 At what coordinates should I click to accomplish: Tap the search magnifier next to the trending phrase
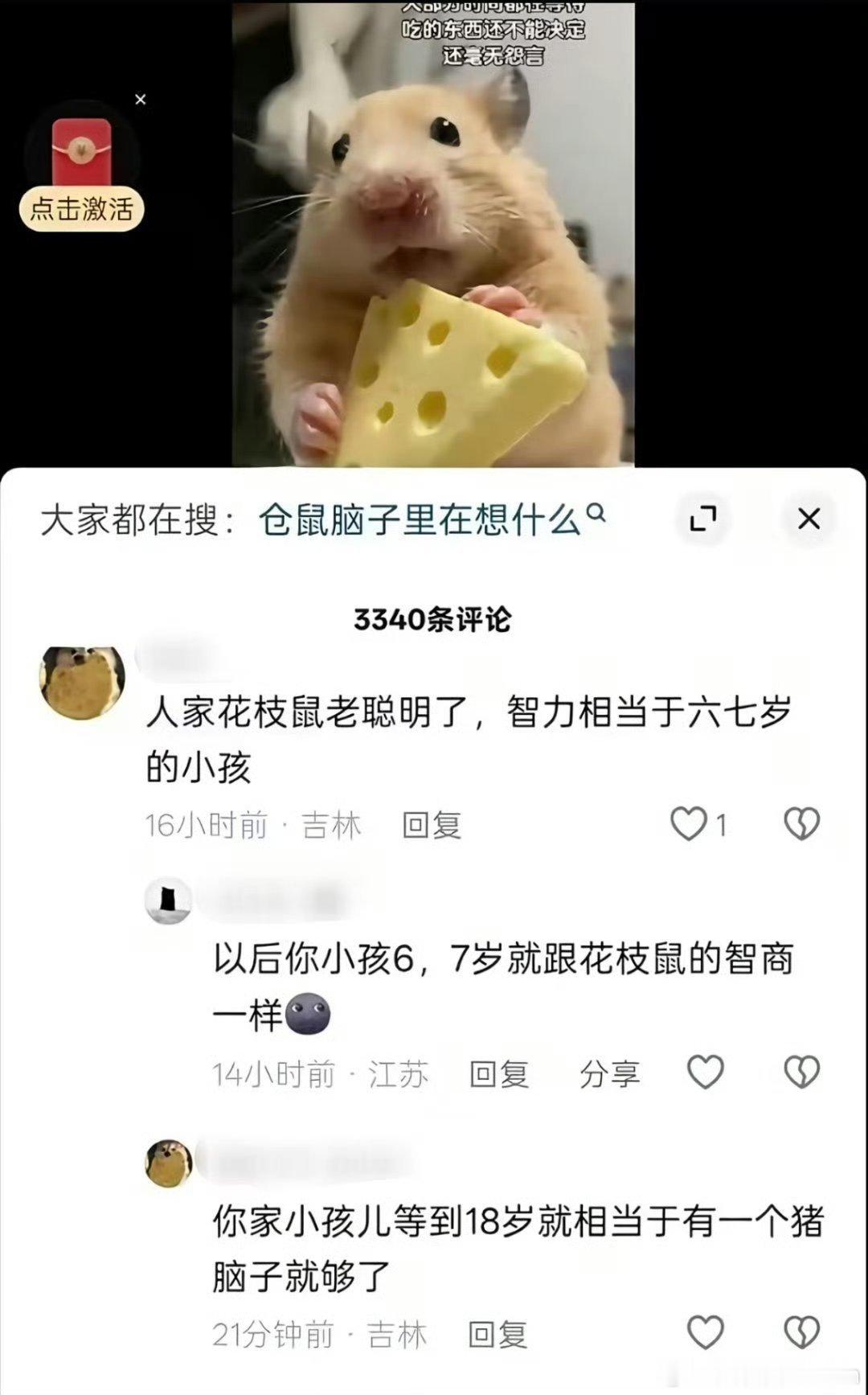(596, 517)
